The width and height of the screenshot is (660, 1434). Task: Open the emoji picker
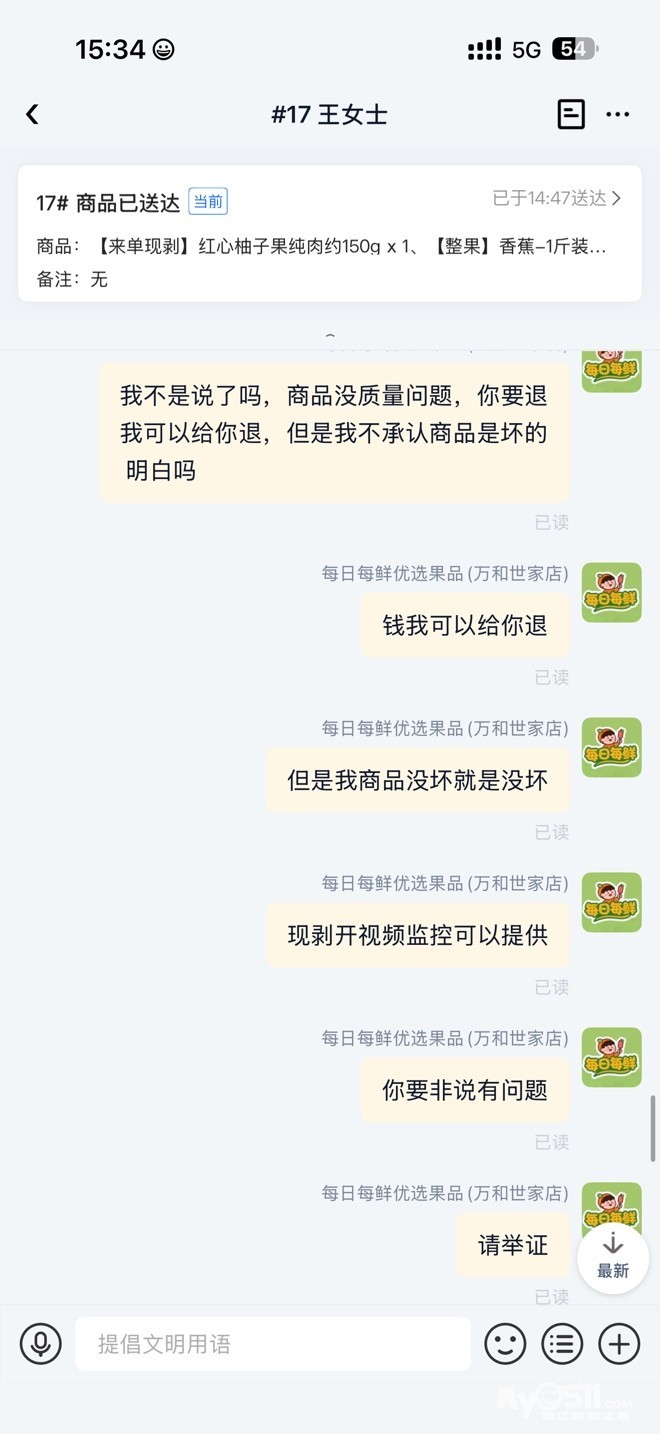(505, 1344)
